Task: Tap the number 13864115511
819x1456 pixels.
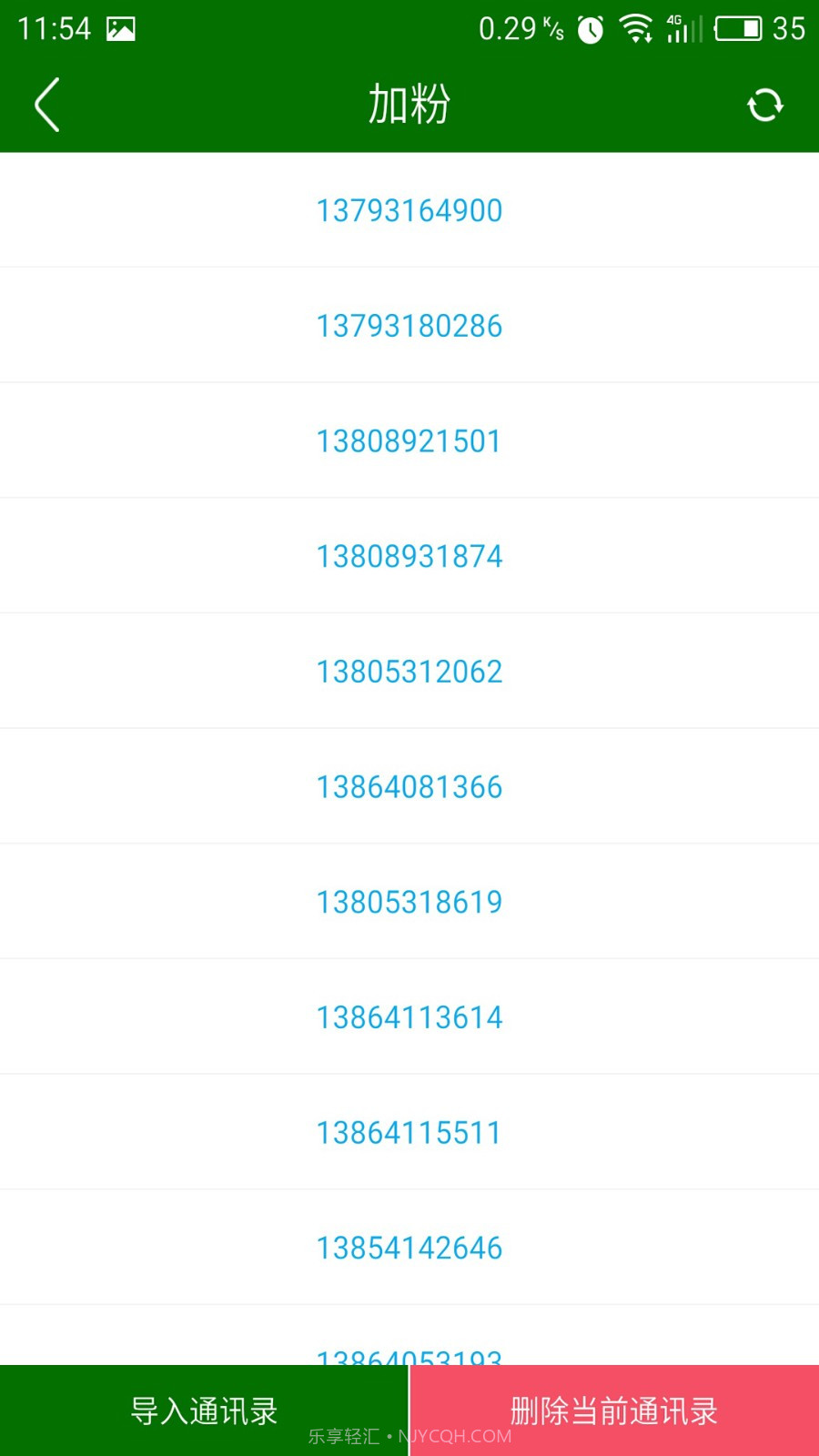Action: [x=409, y=1133]
